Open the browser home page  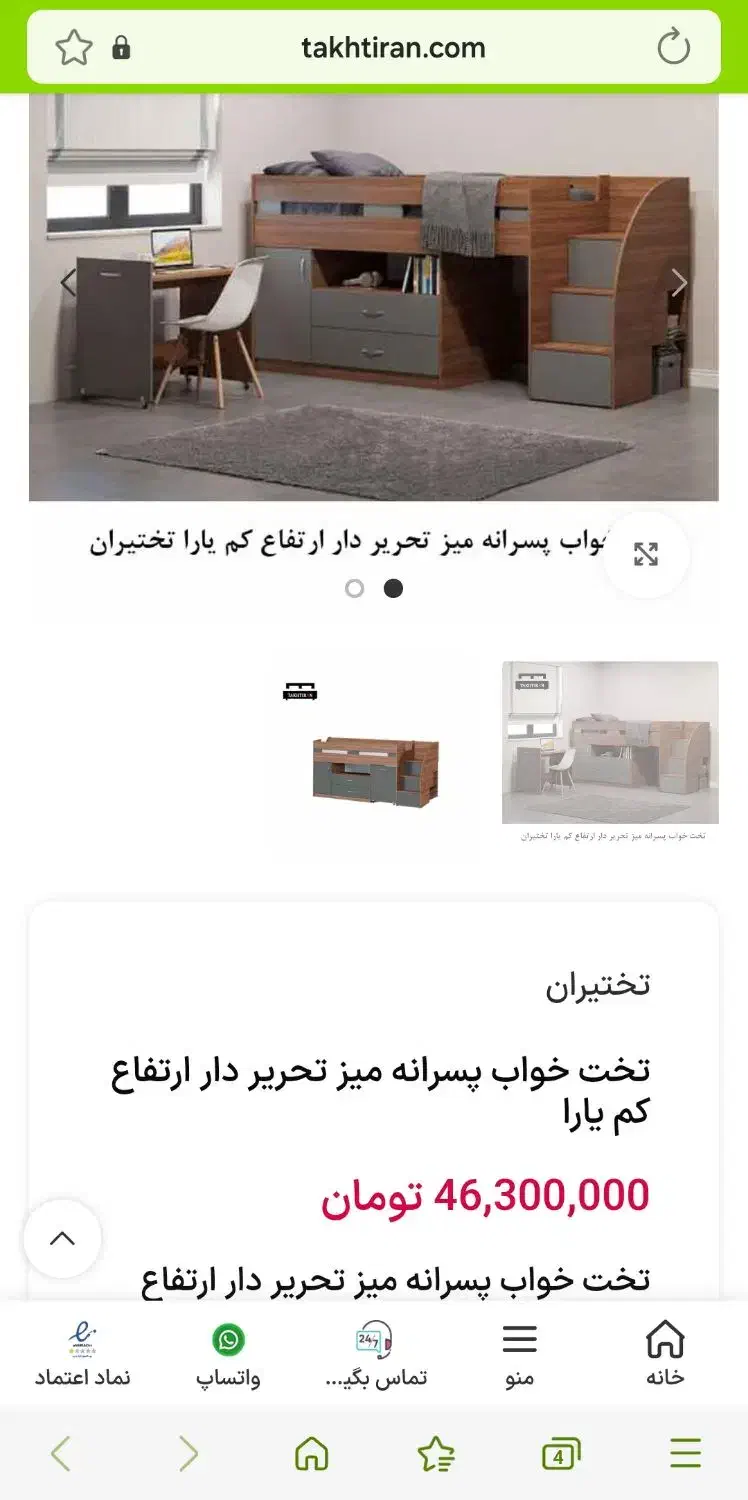tap(312, 1453)
